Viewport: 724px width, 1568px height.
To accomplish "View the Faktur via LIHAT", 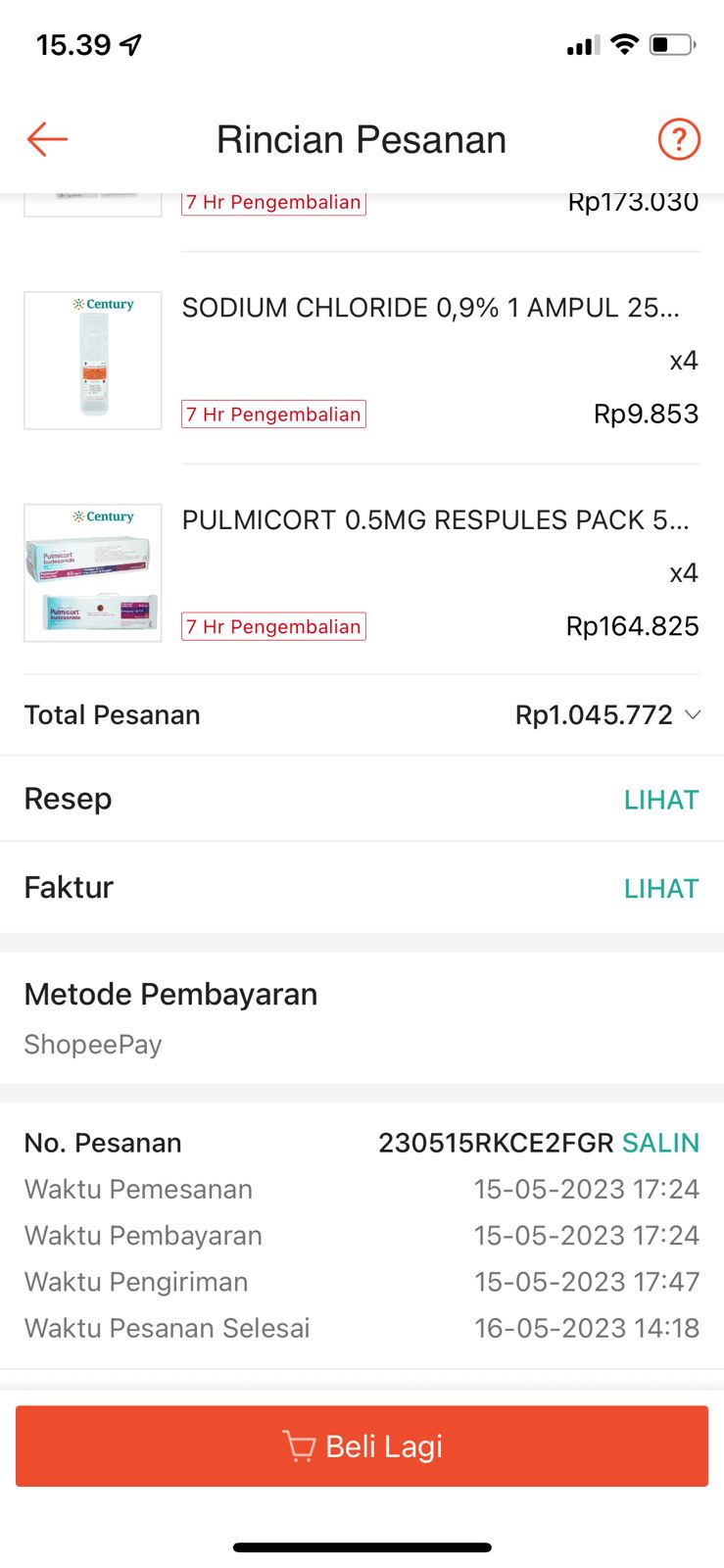I will [660, 889].
